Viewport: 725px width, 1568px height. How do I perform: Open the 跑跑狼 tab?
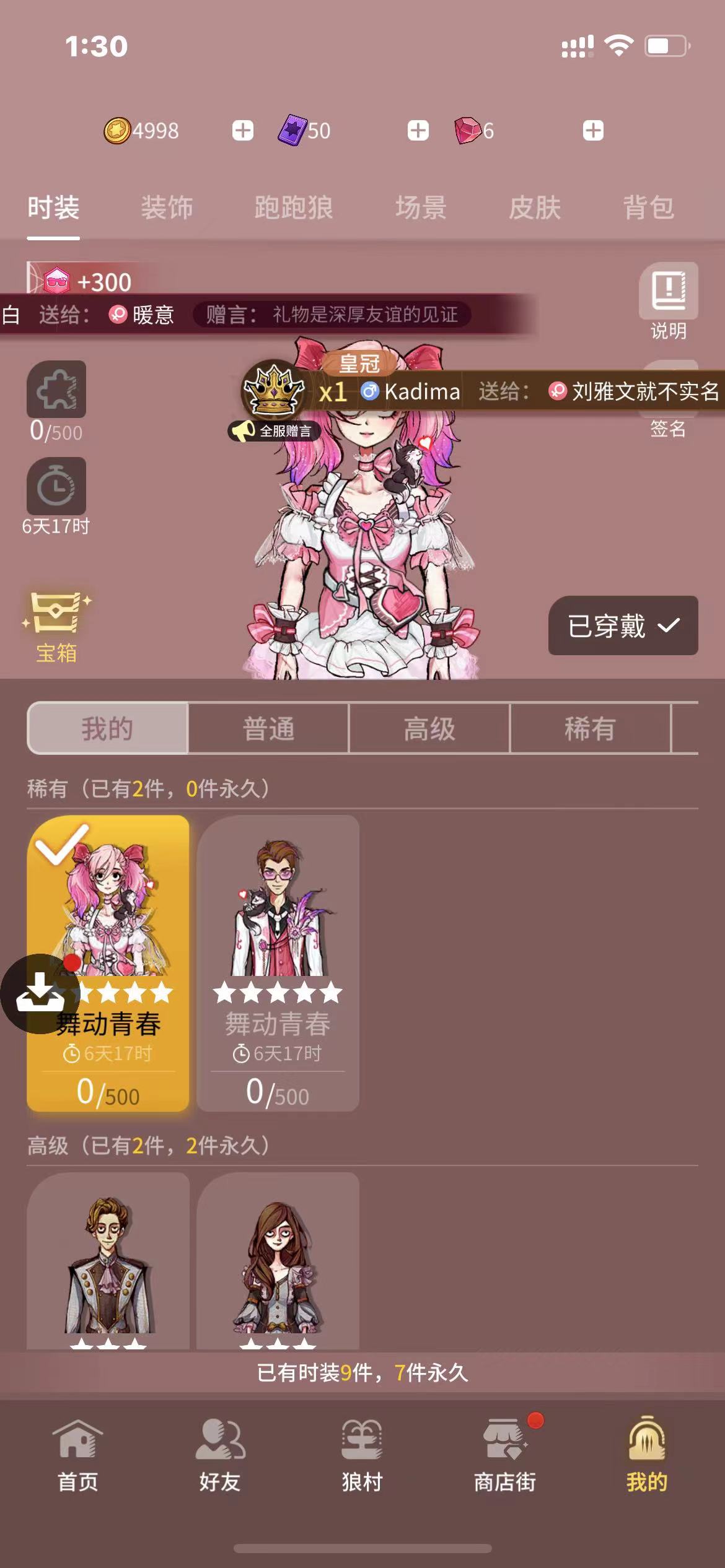pos(294,208)
